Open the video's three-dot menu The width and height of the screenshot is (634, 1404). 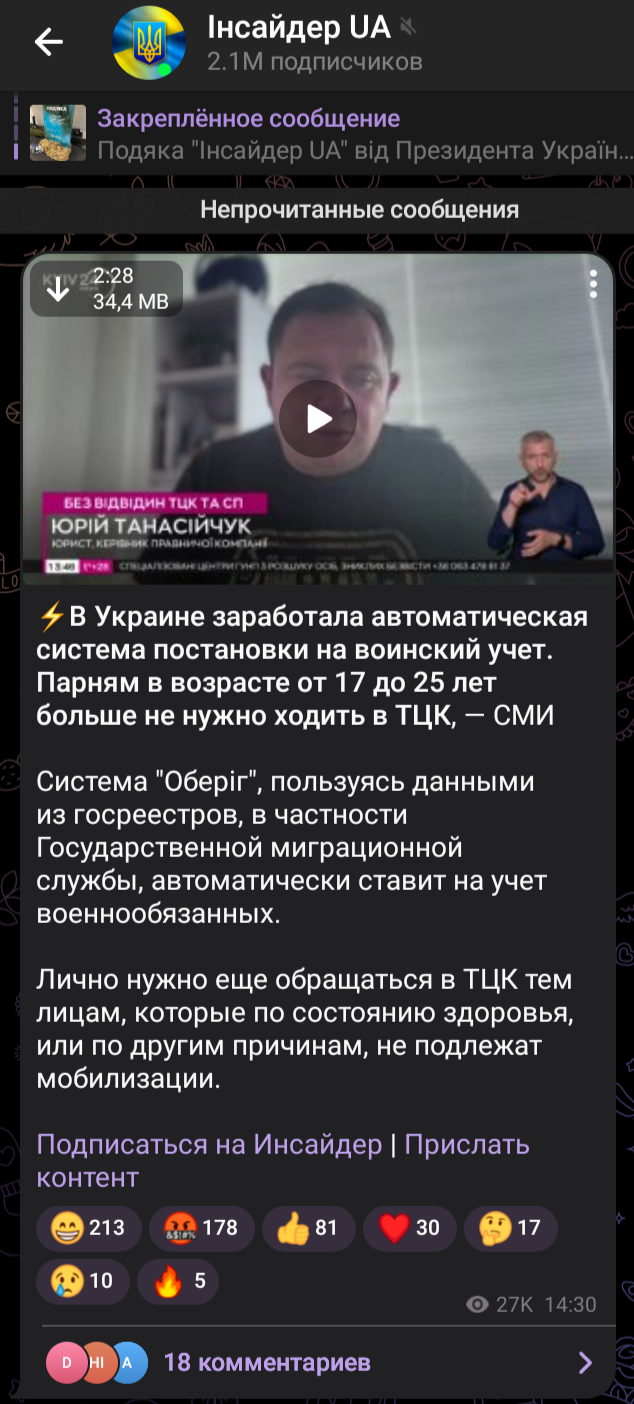point(593,284)
